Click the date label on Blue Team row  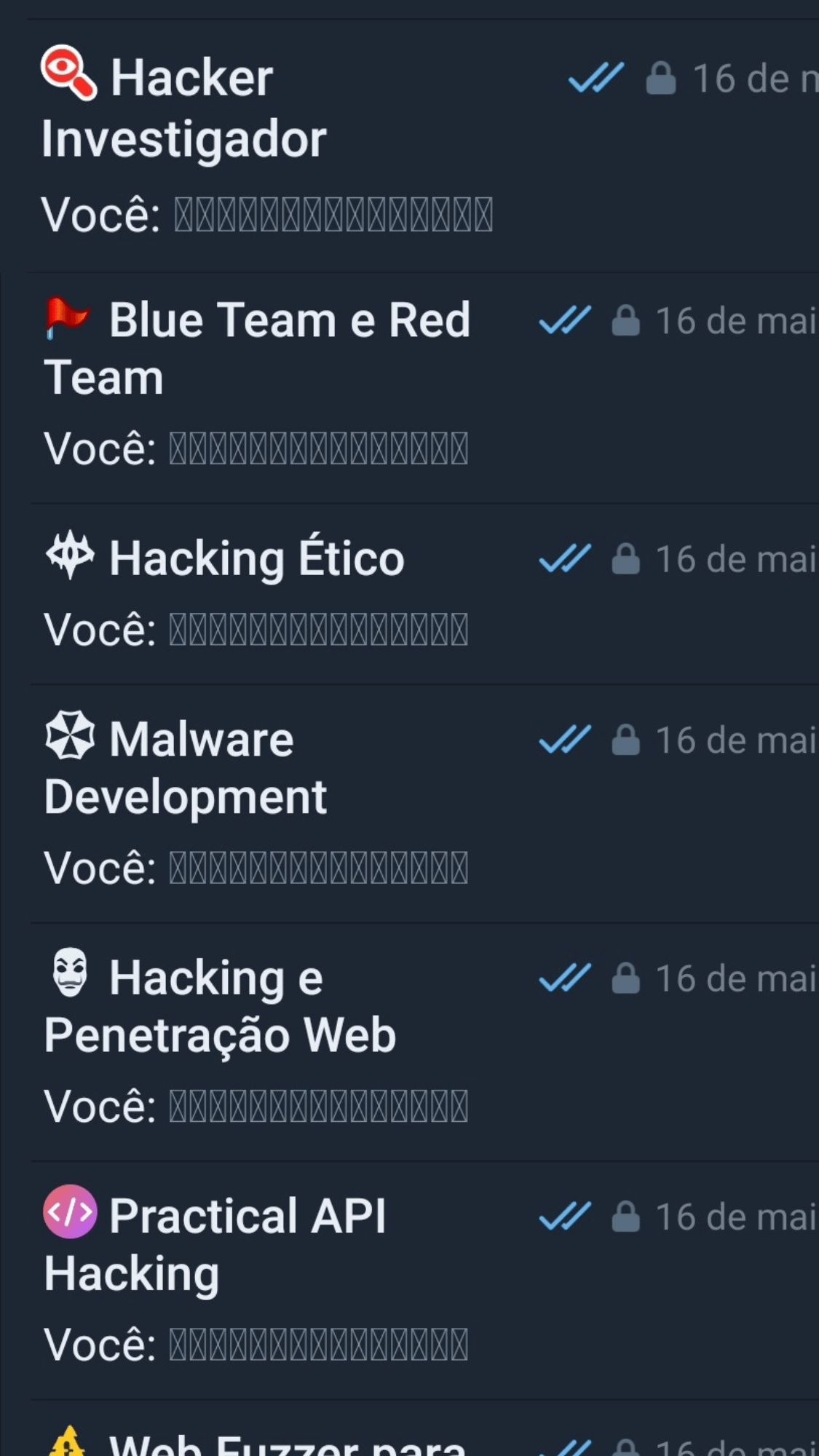click(735, 320)
